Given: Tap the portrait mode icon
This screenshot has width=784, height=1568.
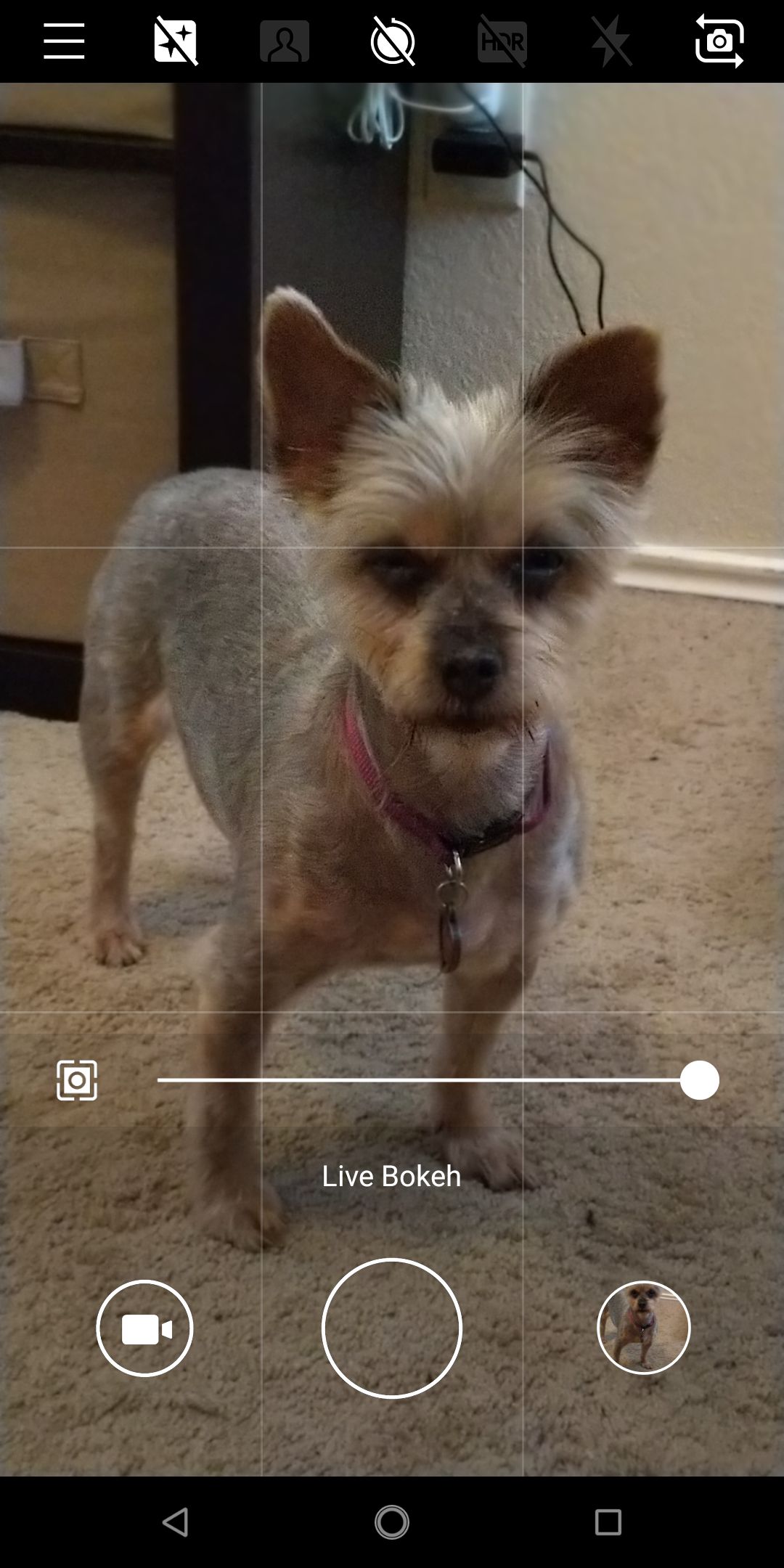Looking at the screenshot, I should pos(285,41).
